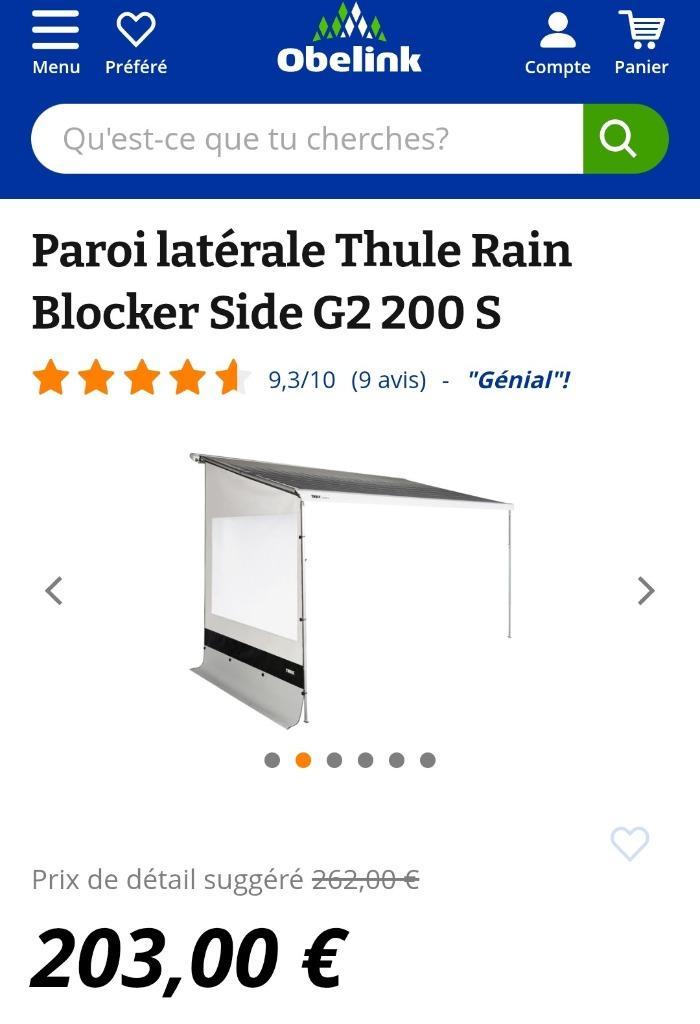Jump to the first image dot
The width and height of the screenshot is (700, 1024).
coord(272,760)
